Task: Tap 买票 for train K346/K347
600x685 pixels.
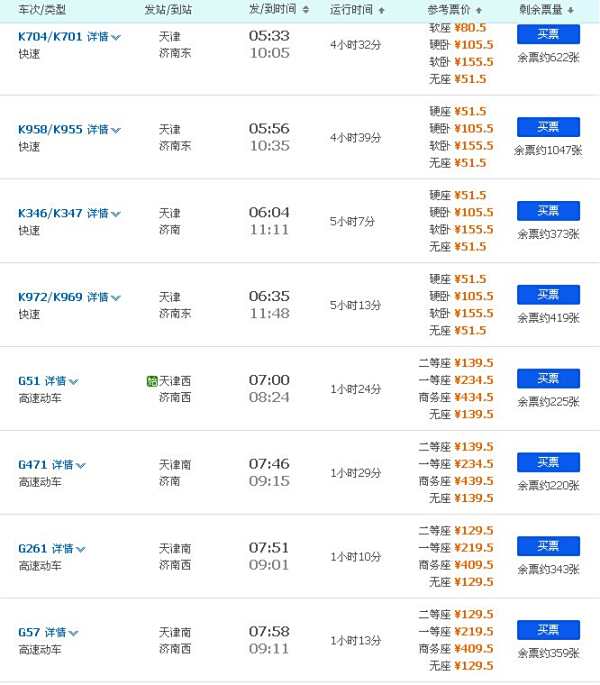Action: [548, 211]
